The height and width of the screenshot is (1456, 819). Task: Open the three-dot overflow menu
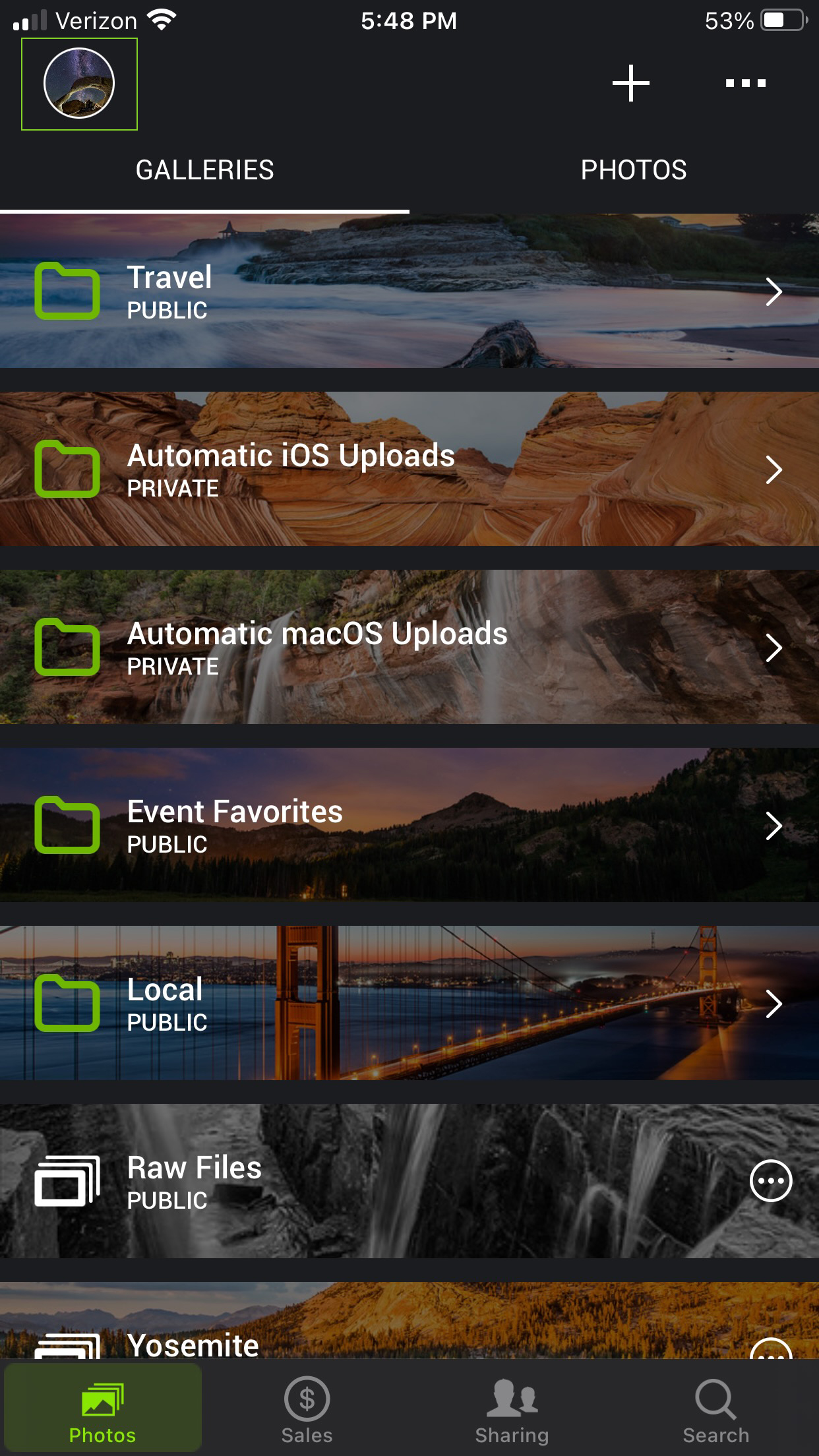pyautogui.click(x=745, y=83)
